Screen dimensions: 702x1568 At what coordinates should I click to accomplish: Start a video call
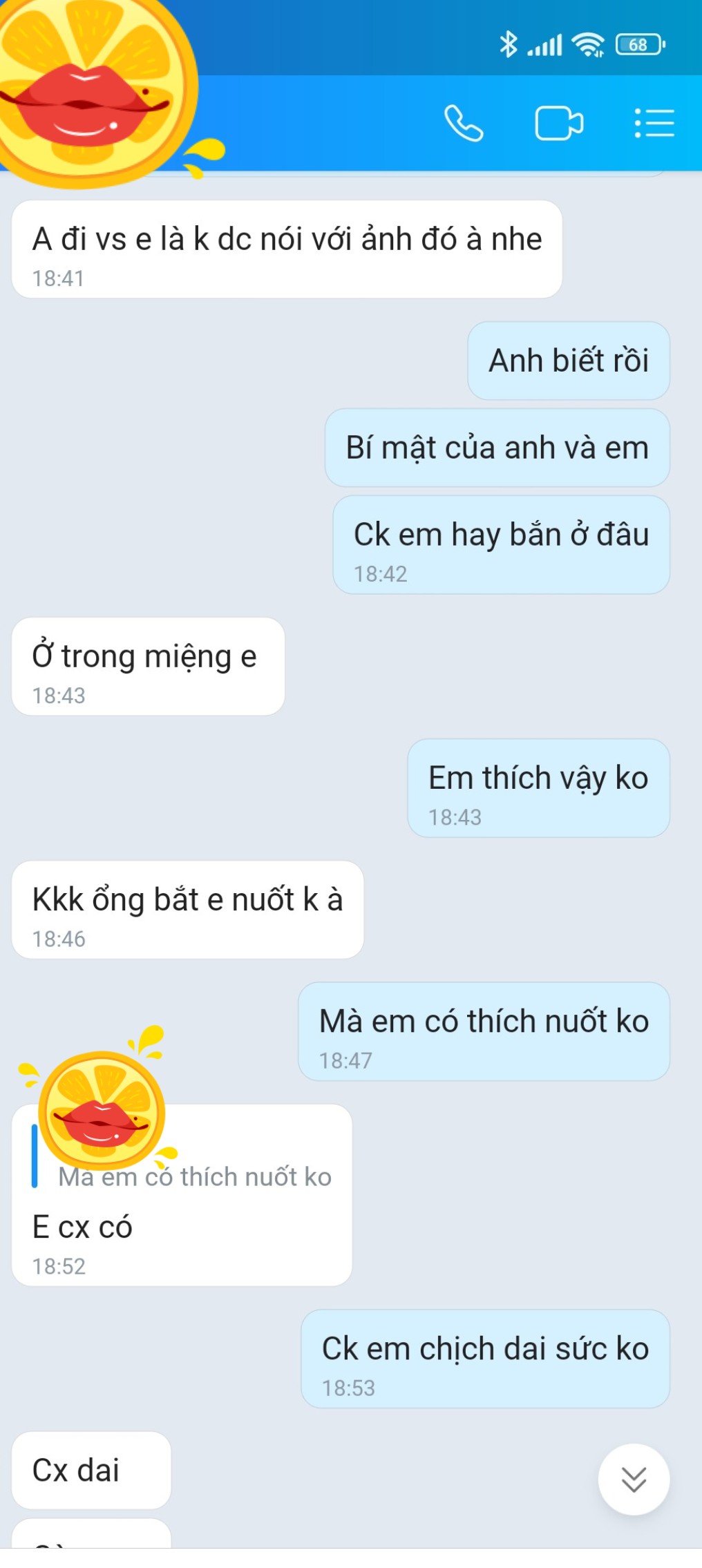point(558,124)
